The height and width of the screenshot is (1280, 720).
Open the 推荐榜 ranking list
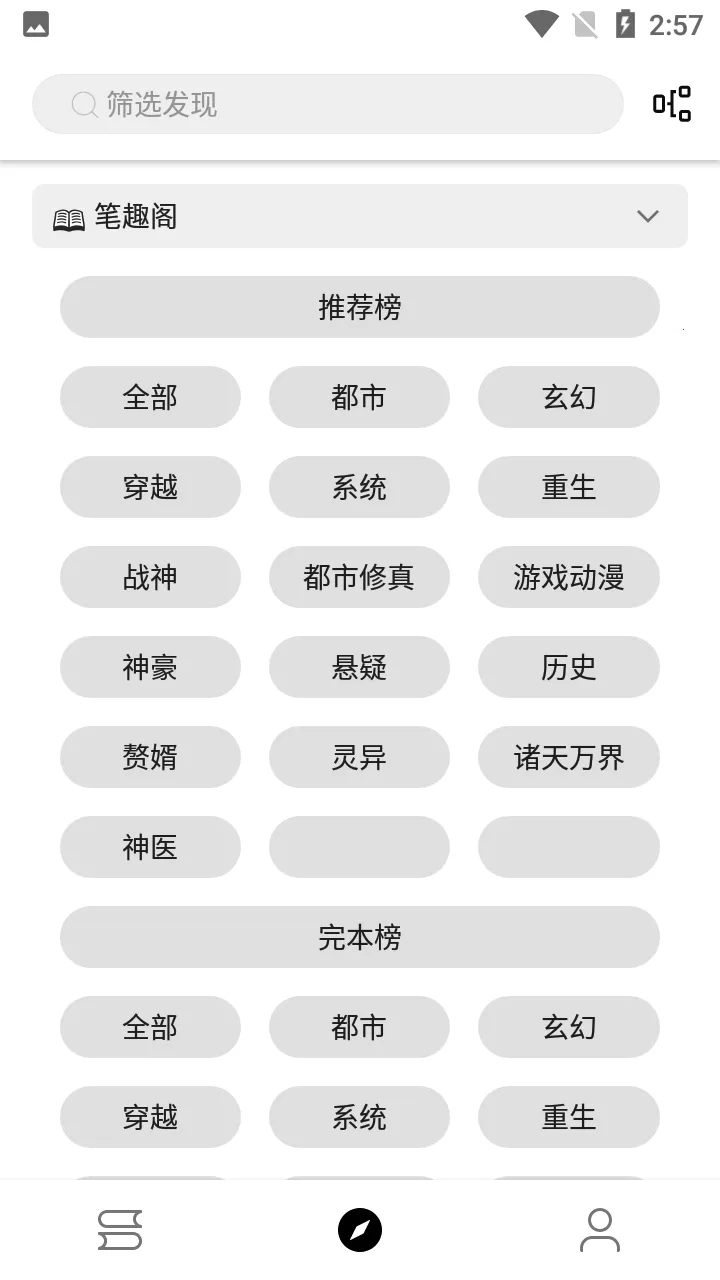tap(359, 307)
